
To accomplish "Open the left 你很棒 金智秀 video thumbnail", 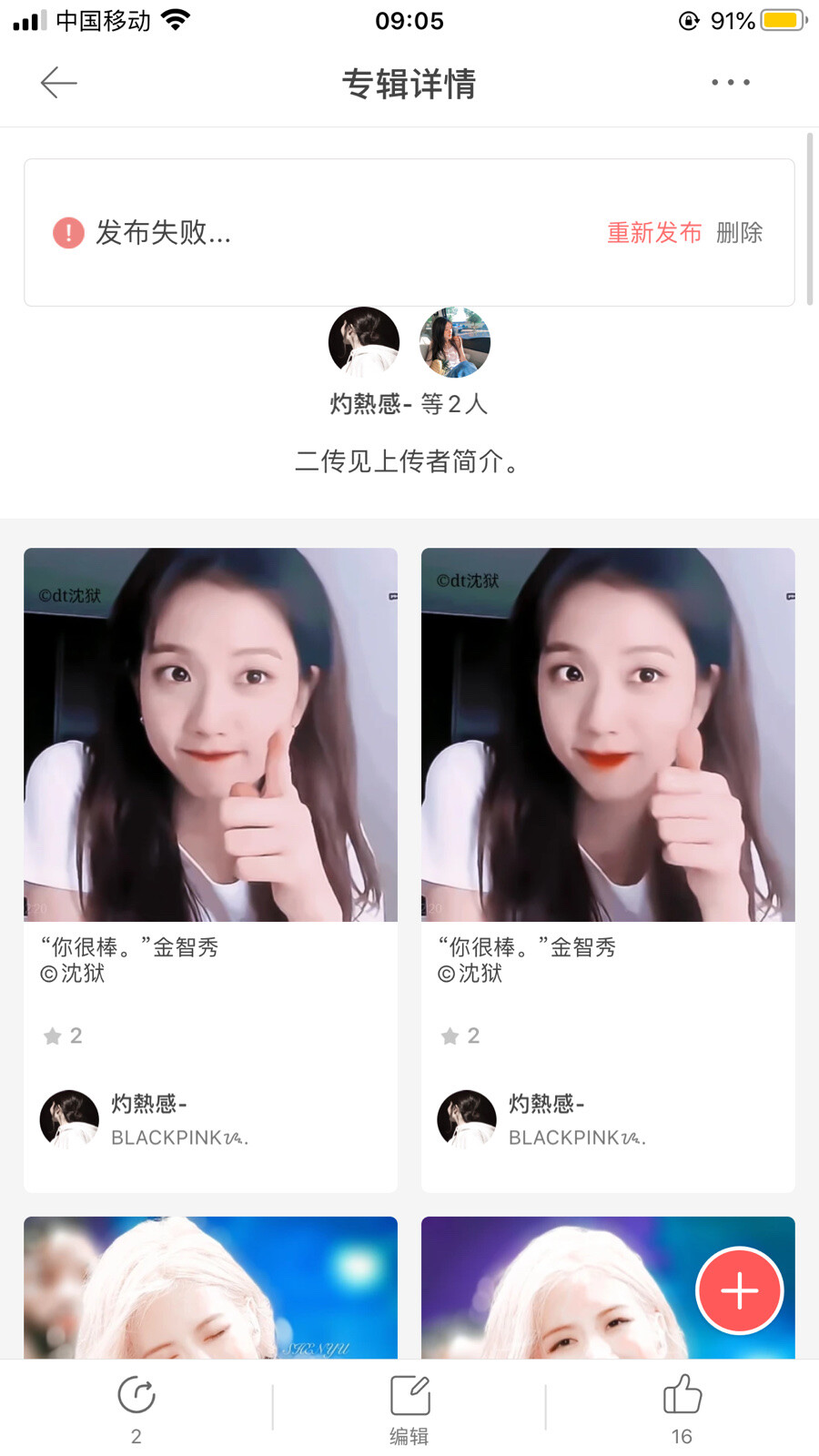I will (210, 733).
